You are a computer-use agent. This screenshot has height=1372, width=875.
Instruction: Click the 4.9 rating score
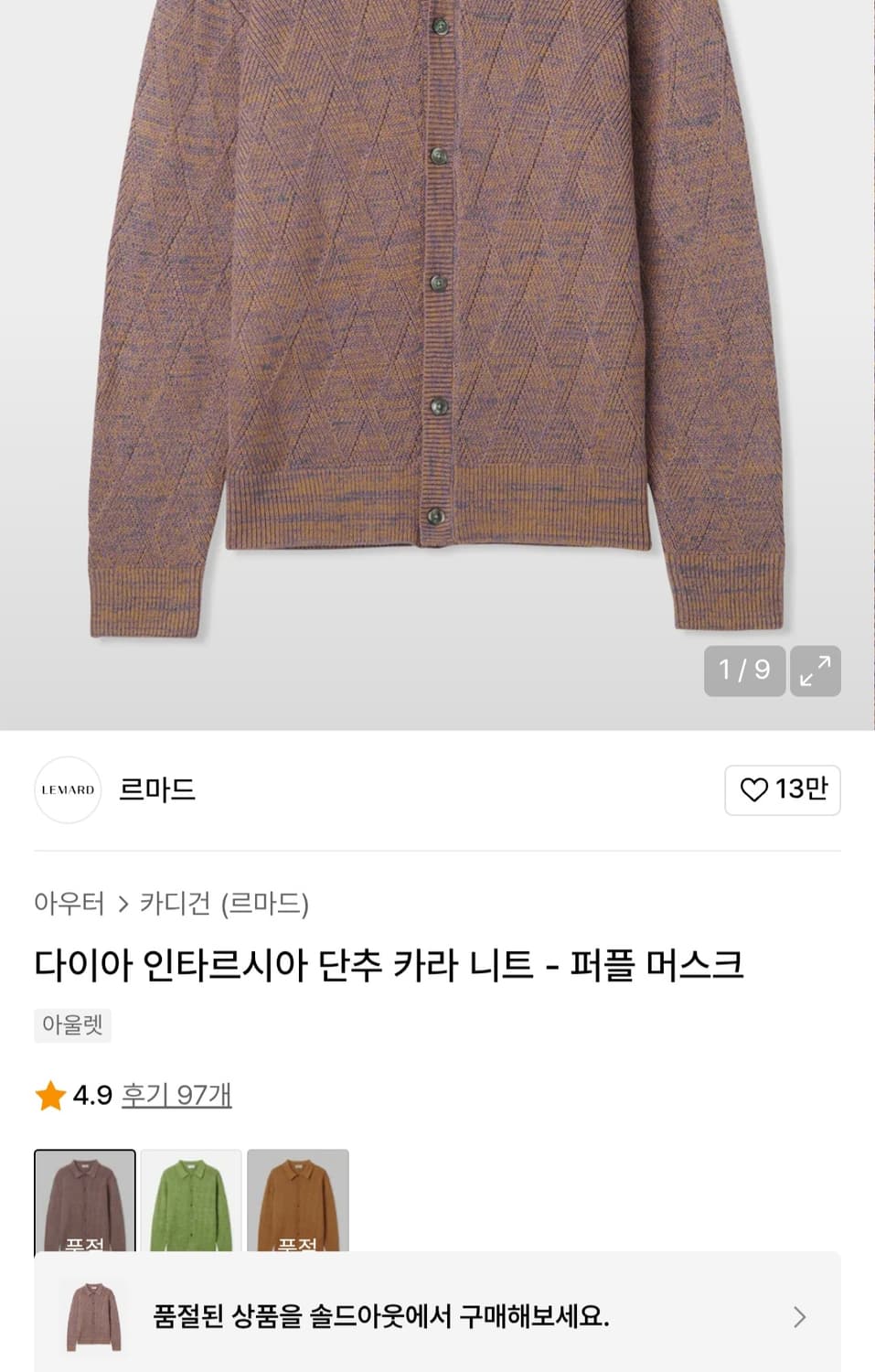tap(90, 1094)
